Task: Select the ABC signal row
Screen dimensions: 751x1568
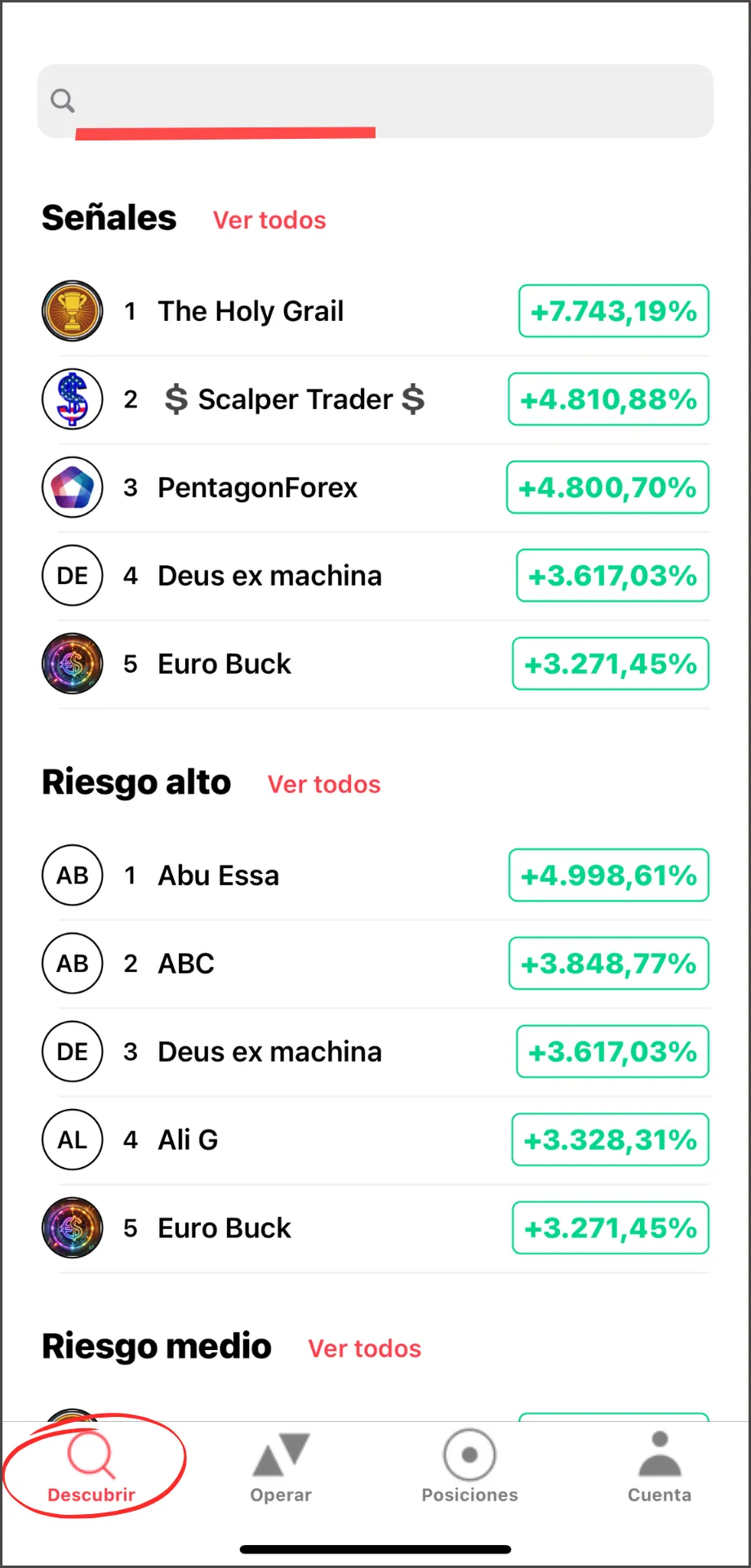Action: point(375,964)
